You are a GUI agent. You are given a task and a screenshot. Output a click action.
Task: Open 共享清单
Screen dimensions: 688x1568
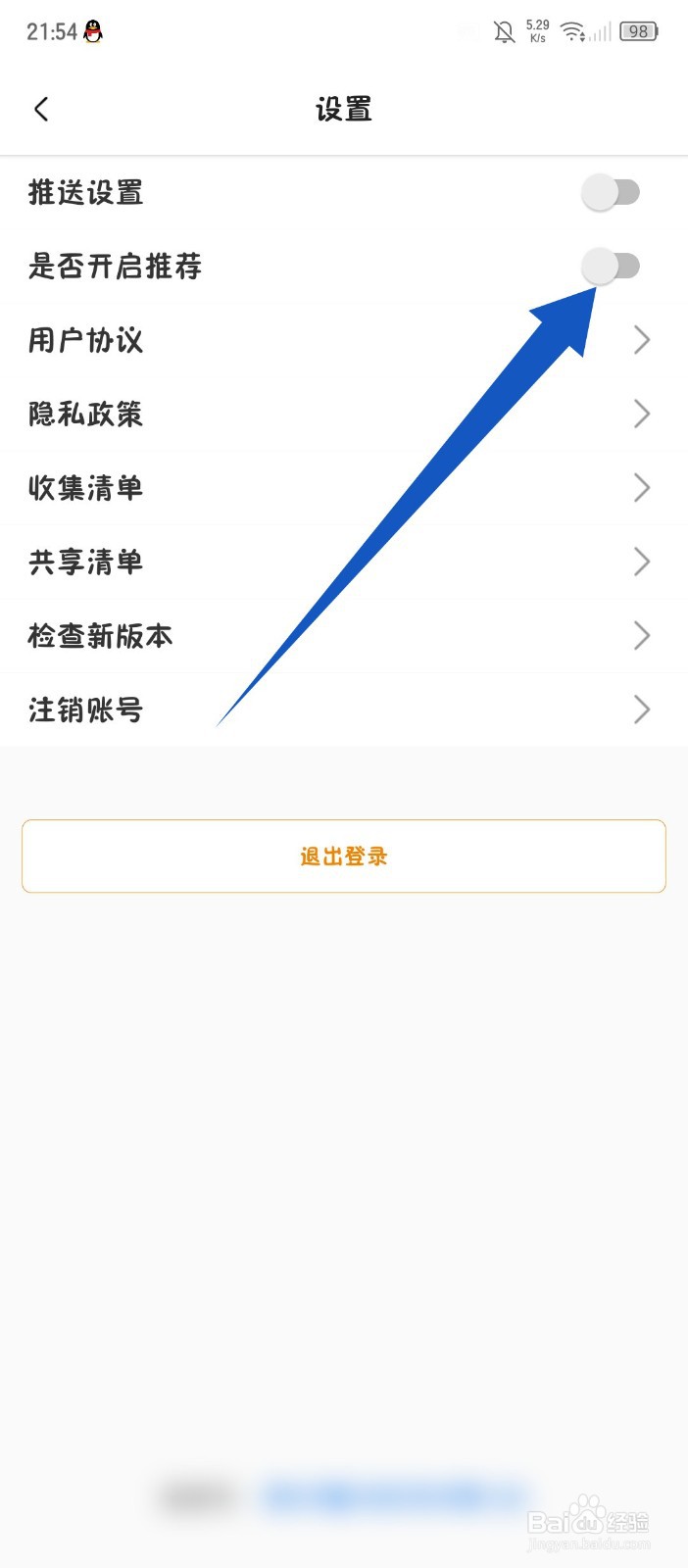pyautogui.click(x=344, y=562)
